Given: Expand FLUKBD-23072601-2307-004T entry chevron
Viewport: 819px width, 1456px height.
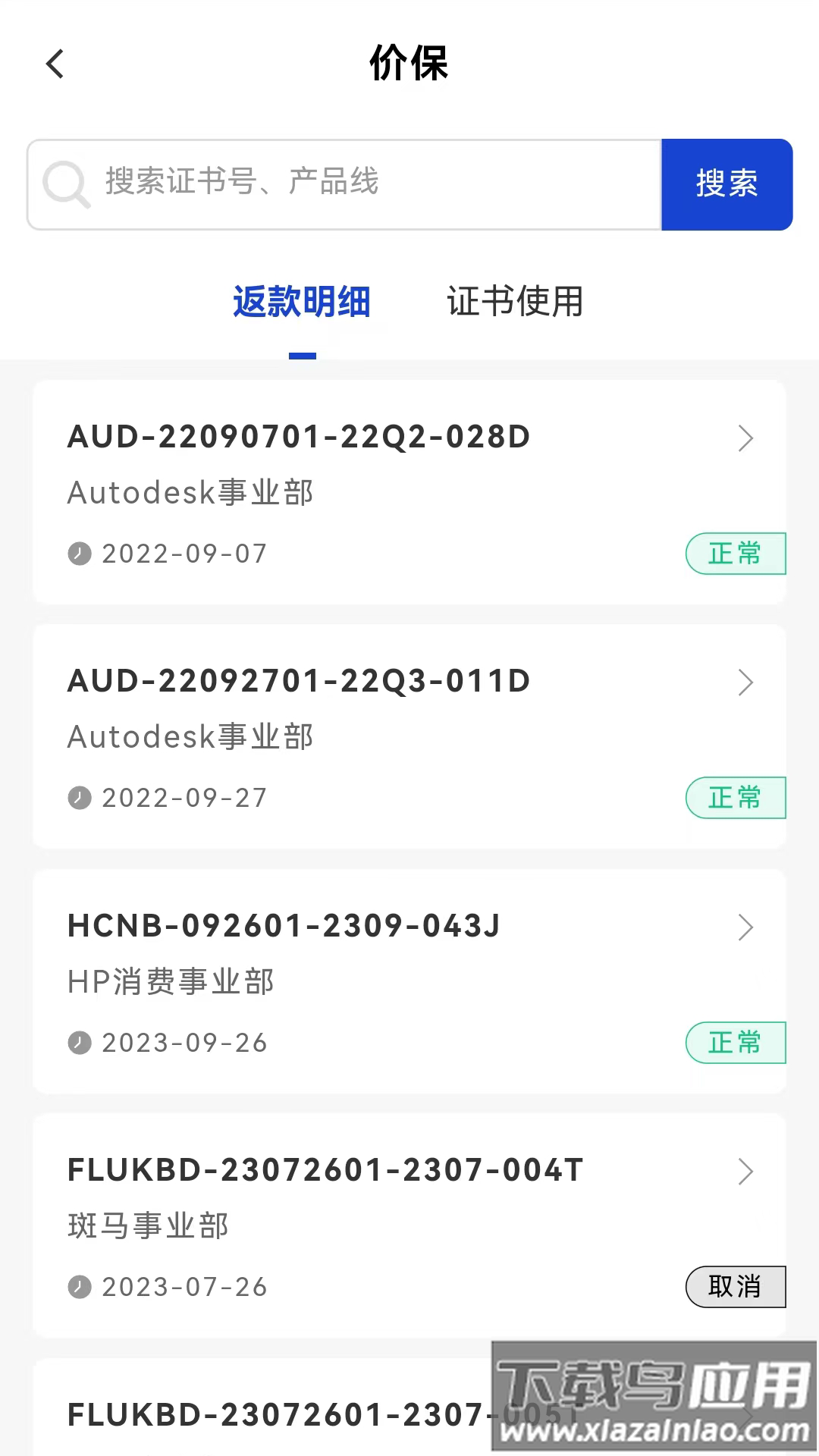Looking at the screenshot, I should (x=746, y=1172).
